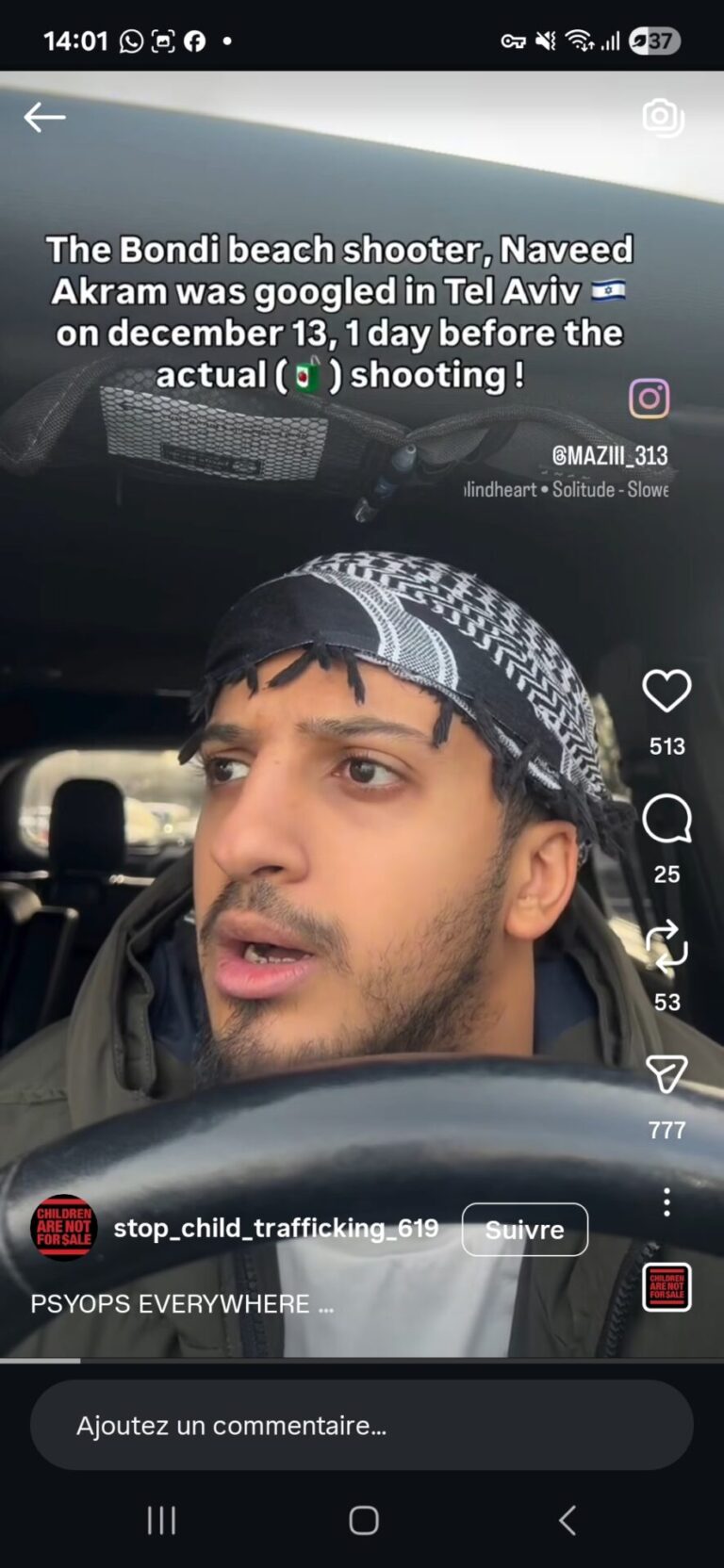This screenshot has height=1568, width=724.
Task: Open the comments on this reel
Action: click(x=666, y=820)
